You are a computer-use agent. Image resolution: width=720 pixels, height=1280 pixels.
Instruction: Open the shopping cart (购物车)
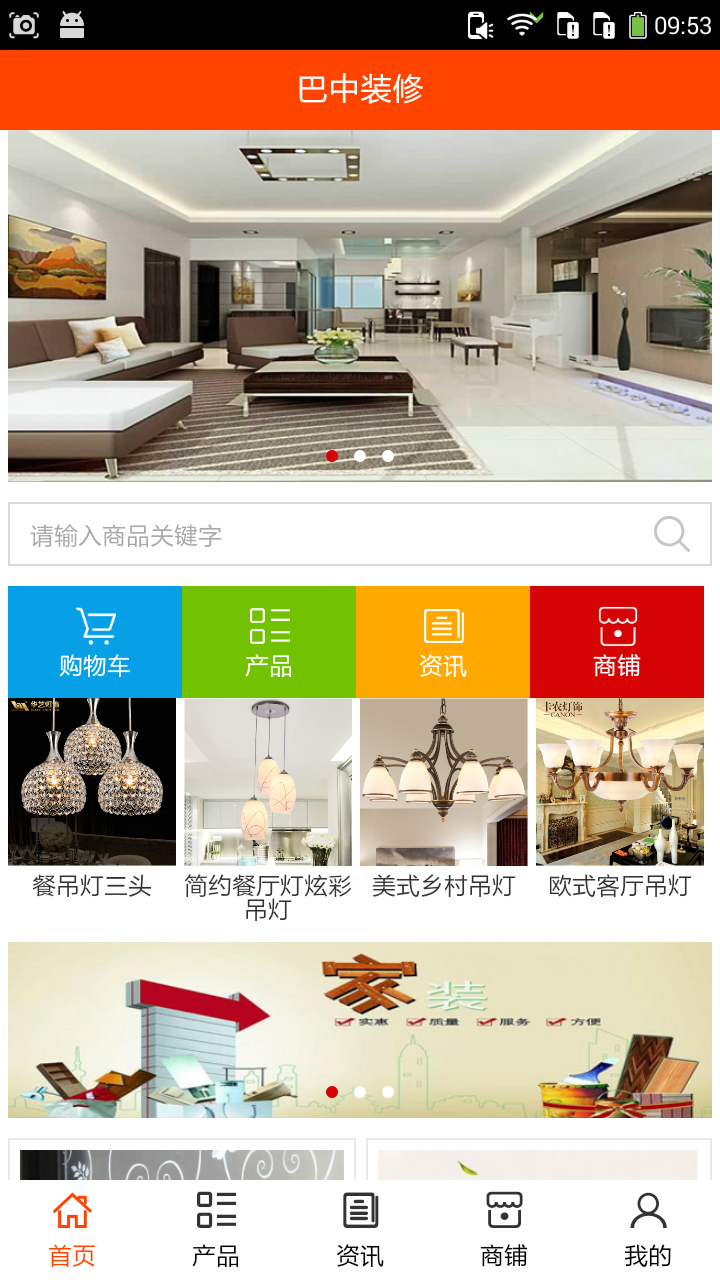[x=93, y=641]
